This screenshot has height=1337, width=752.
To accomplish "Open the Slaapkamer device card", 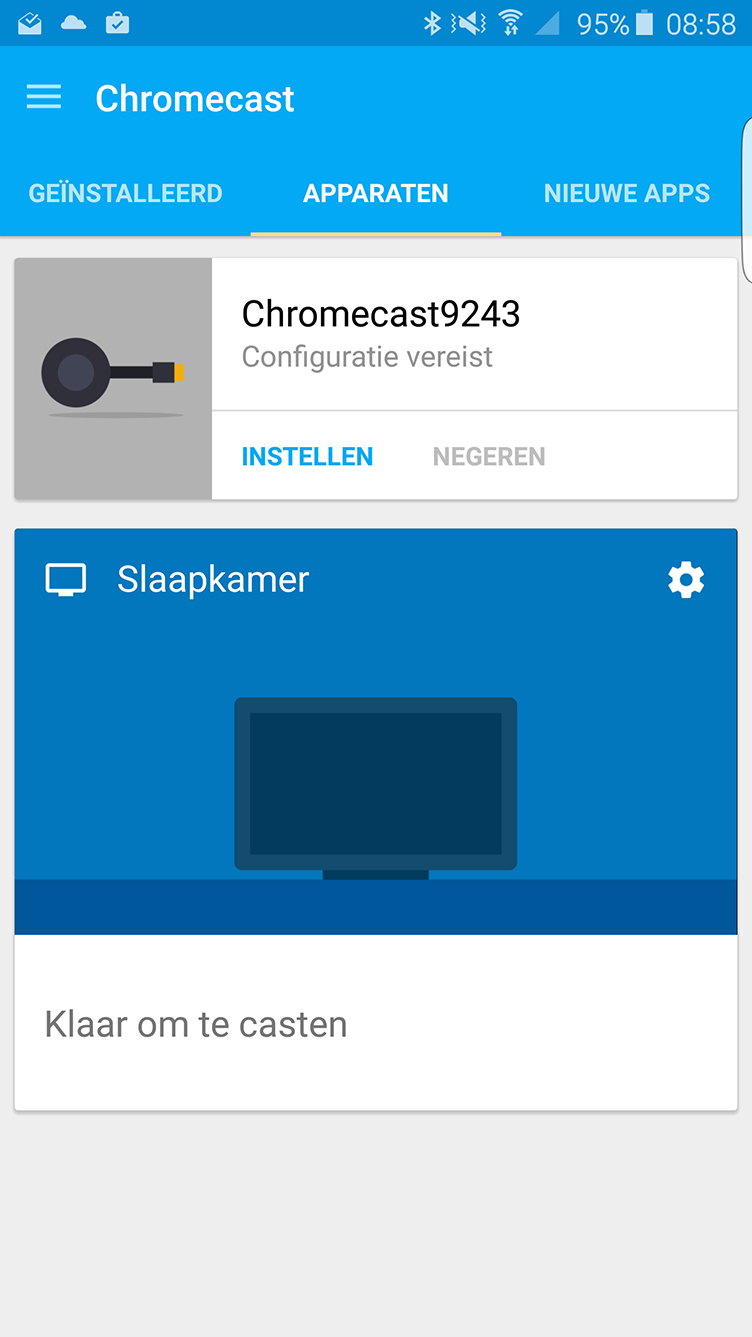I will click(376, 820).
